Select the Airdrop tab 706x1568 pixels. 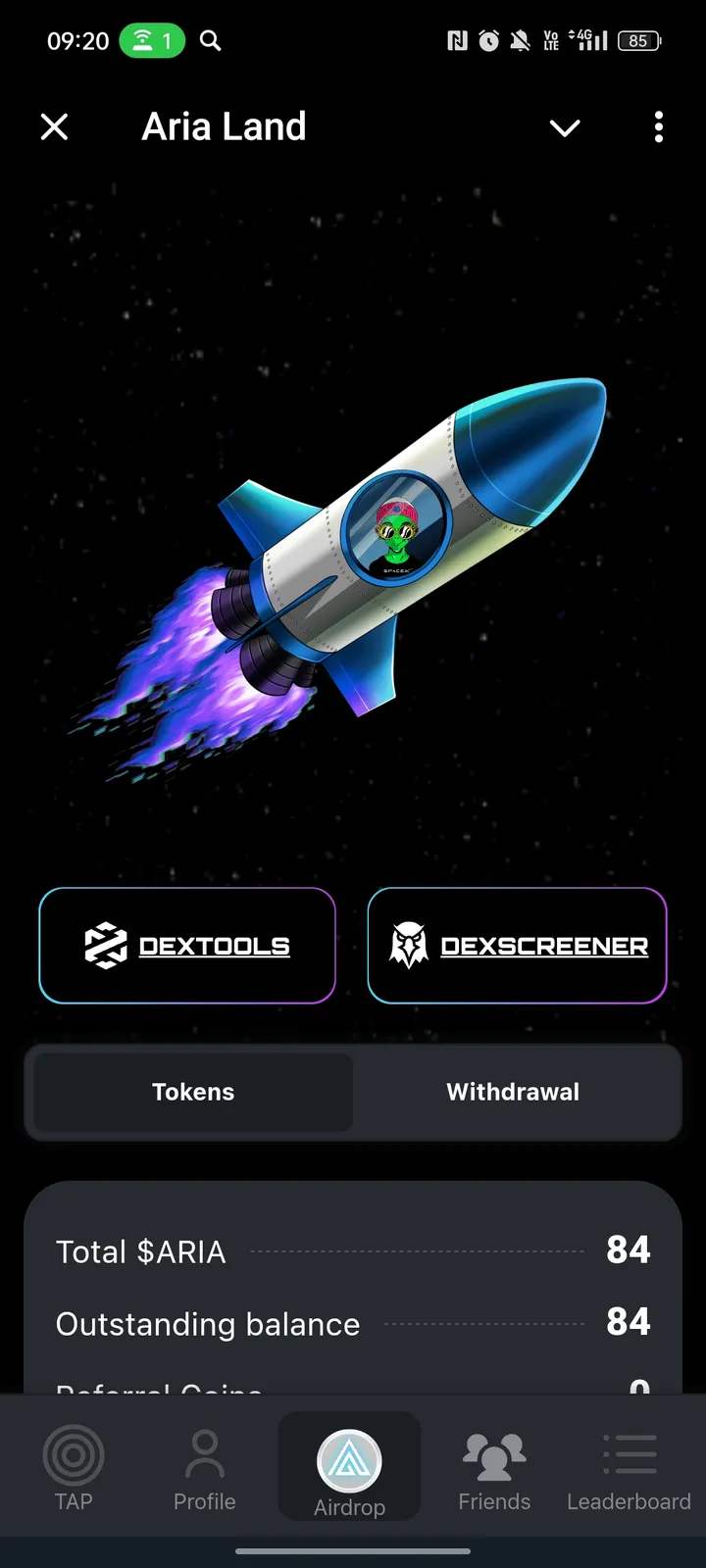pos(349,1468)
